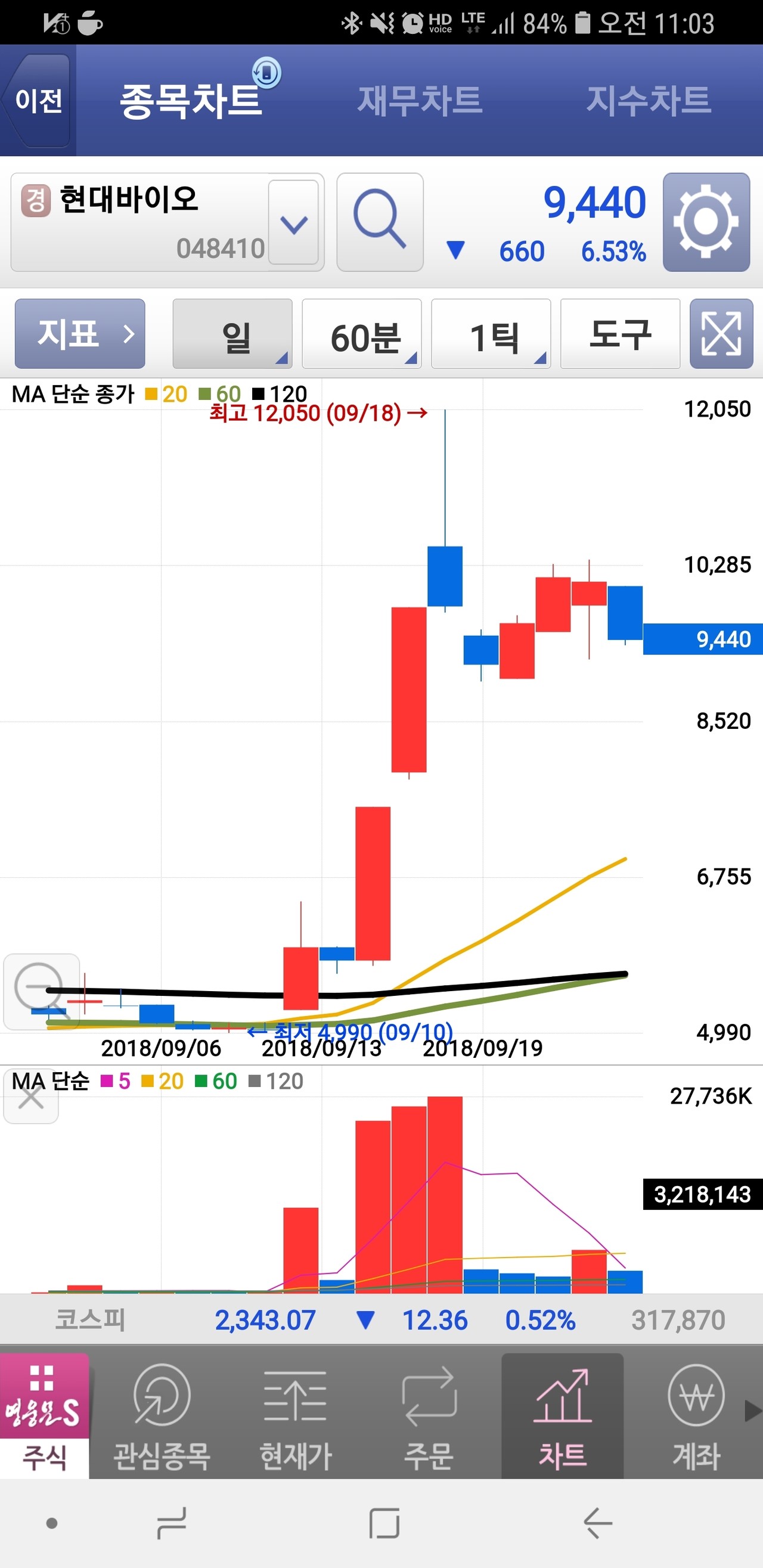
Task: Select the 1틱 interval
Action: click(491, 334)
